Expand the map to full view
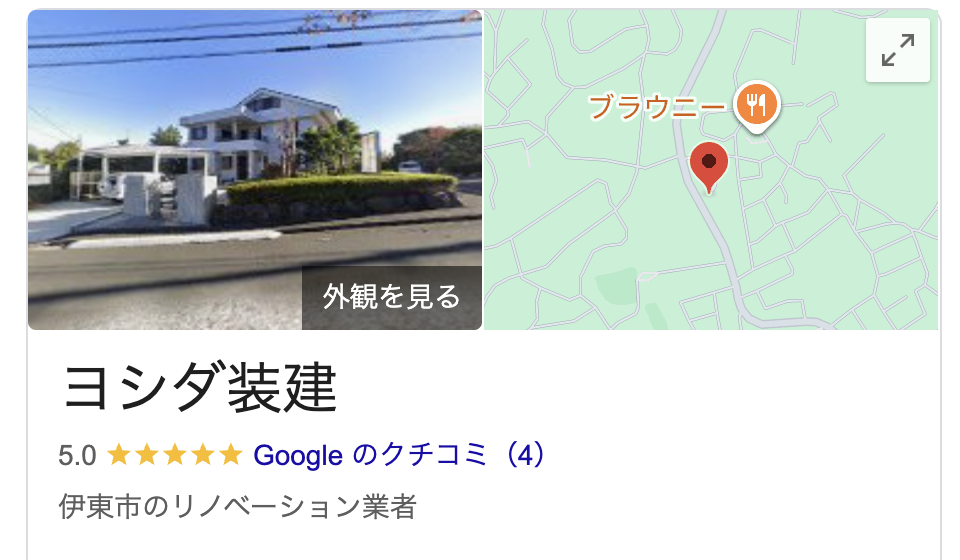 (897, 50)
